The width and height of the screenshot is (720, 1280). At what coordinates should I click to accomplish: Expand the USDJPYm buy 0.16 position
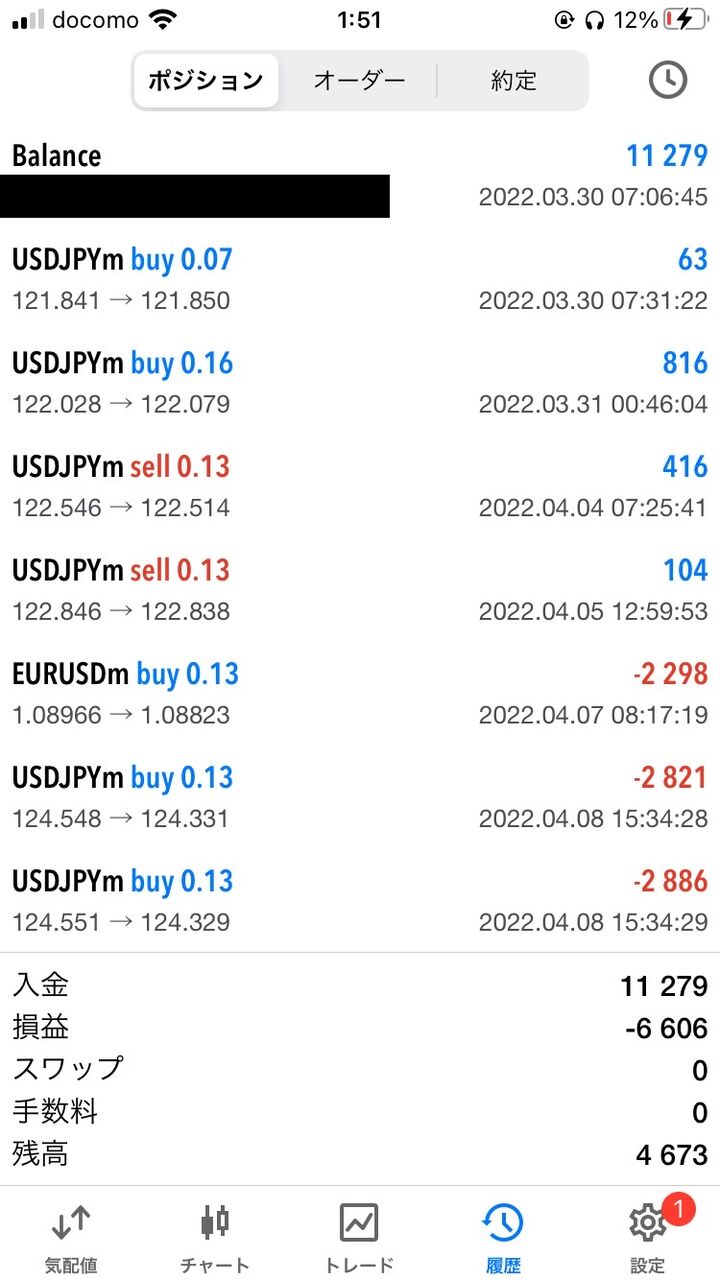point(360,382)
